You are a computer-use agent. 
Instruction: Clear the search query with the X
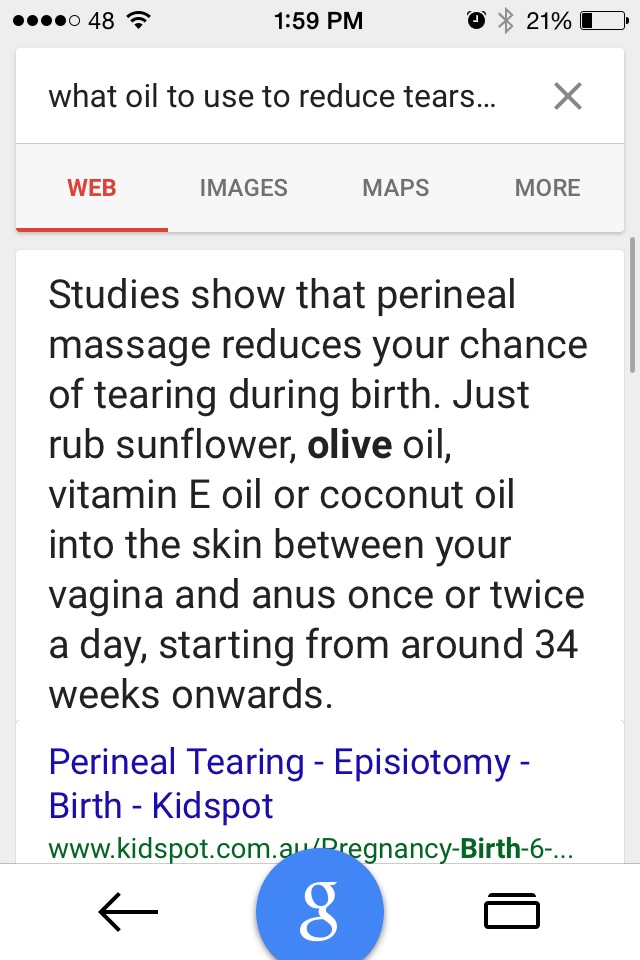click(567, 96)
